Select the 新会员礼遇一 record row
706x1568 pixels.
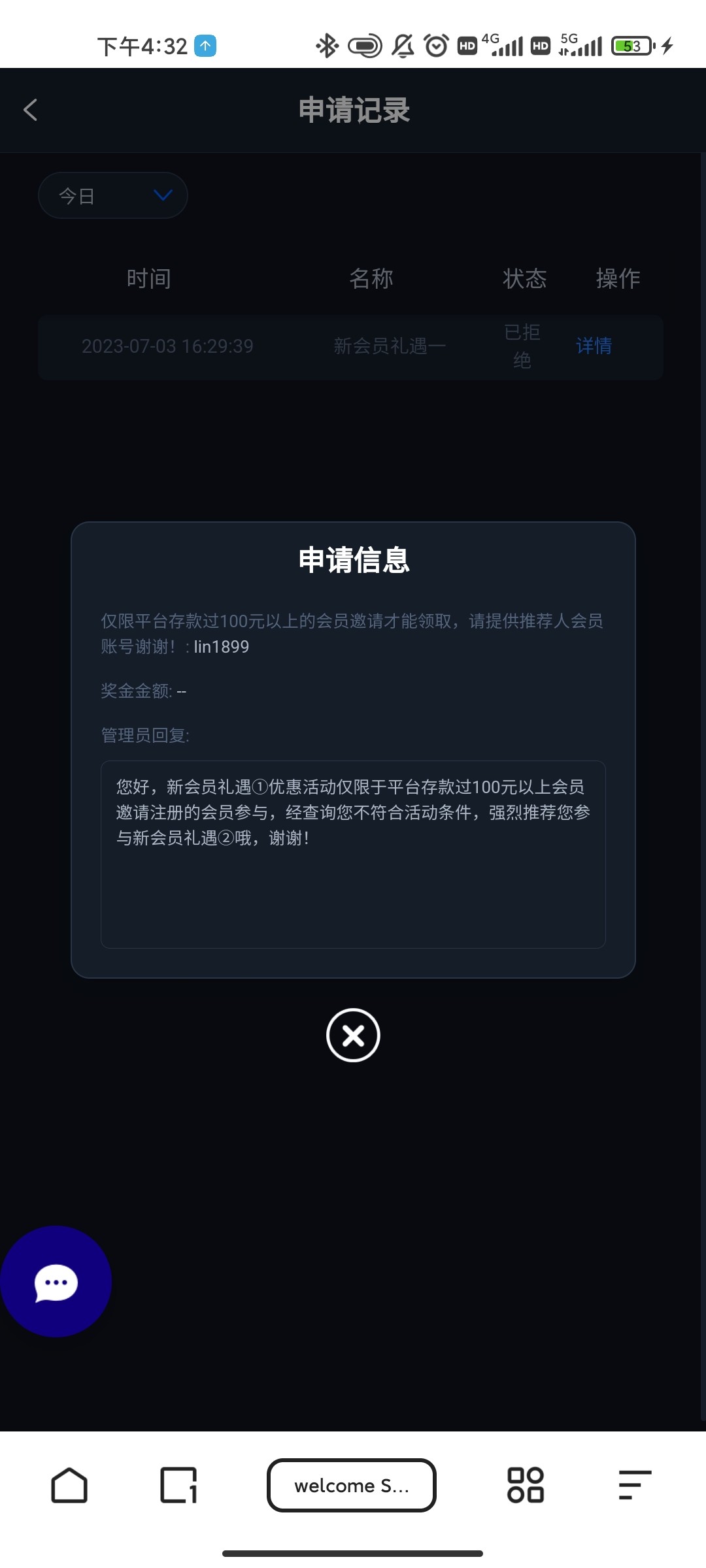(388, 347)
